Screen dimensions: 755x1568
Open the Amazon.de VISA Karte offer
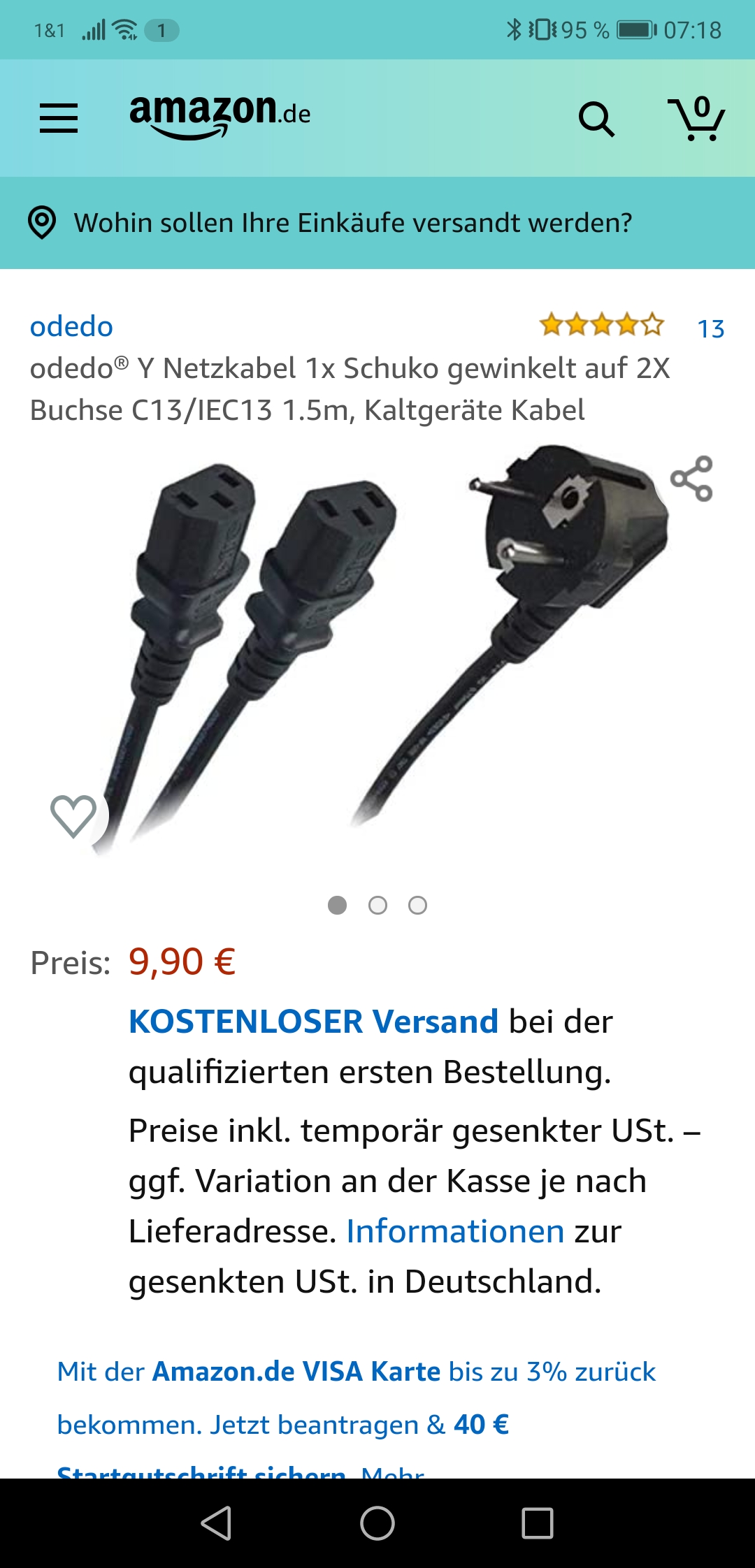click(x=296, y=1372)
